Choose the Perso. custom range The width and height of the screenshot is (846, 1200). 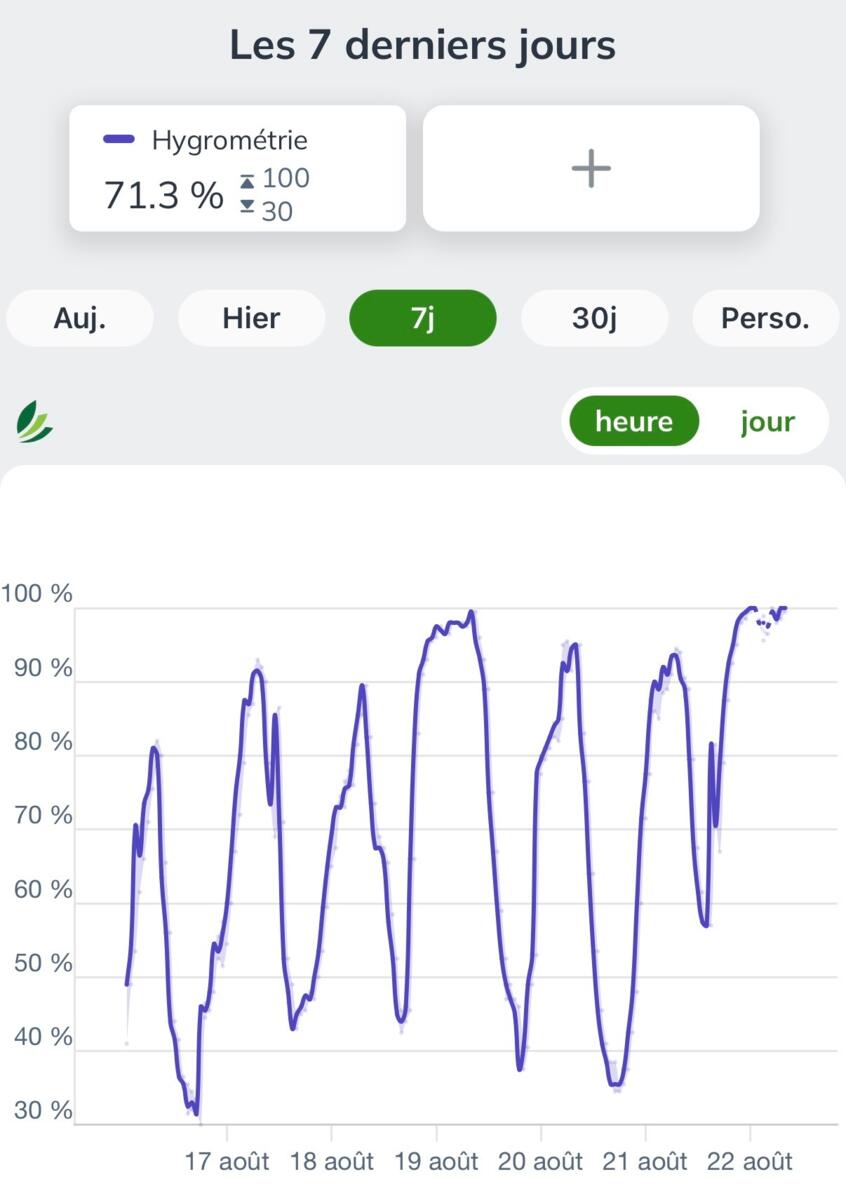tap(766, 318)
